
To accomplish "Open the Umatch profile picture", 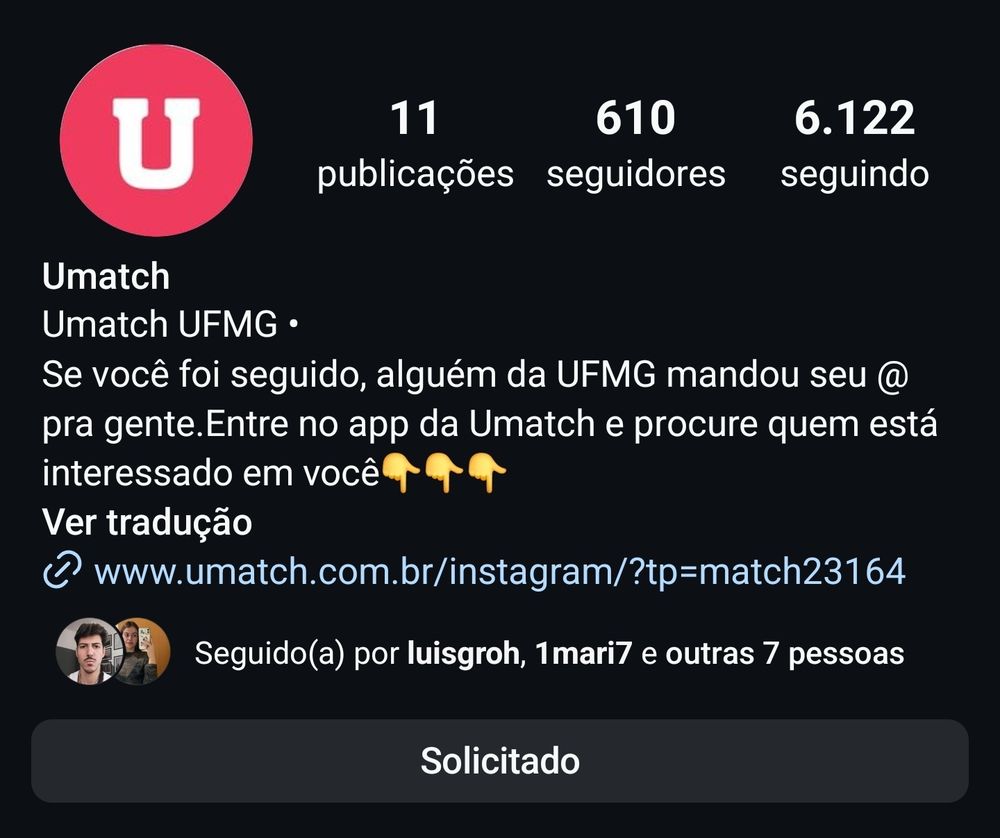I will pos(156,140).
